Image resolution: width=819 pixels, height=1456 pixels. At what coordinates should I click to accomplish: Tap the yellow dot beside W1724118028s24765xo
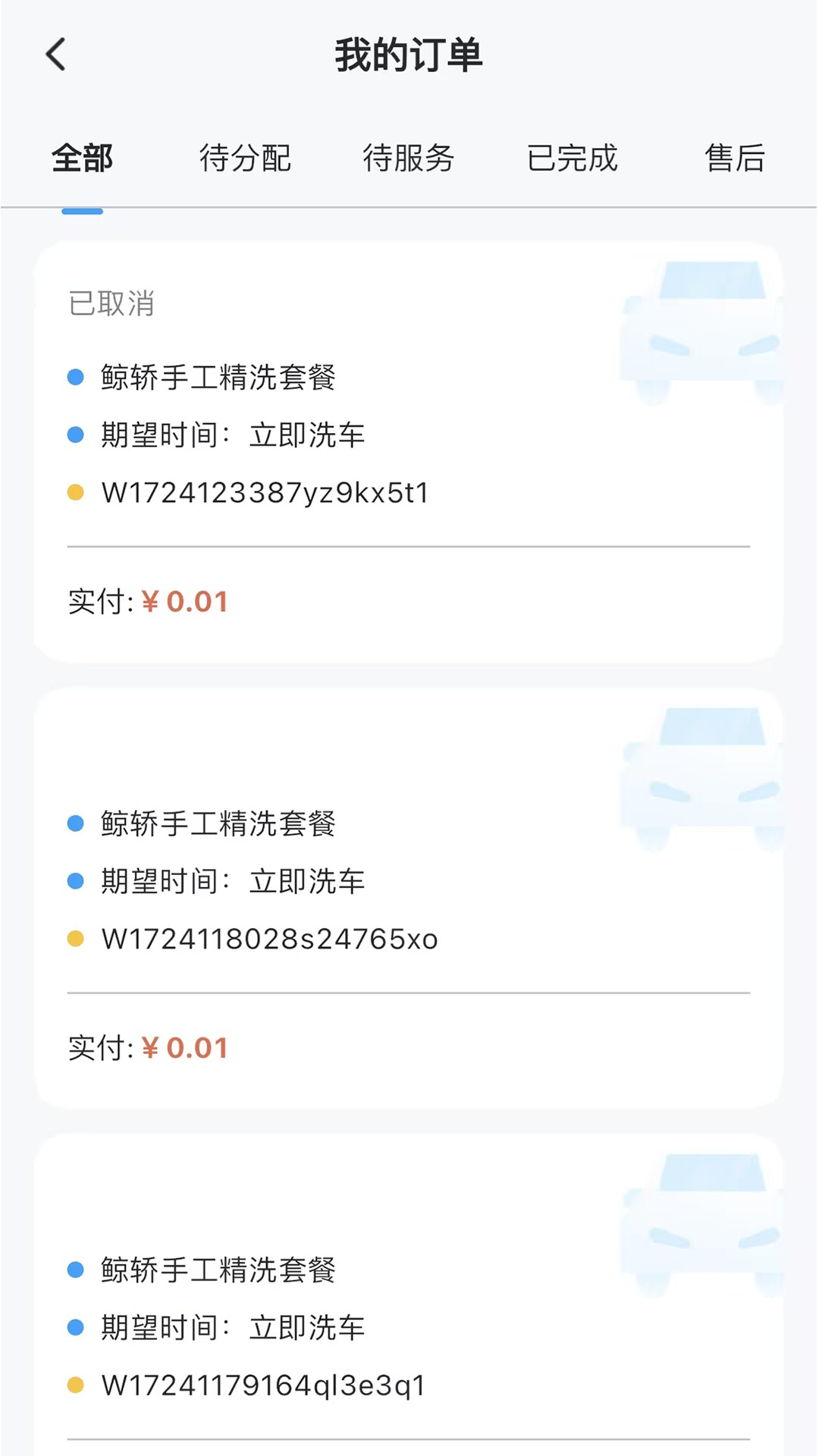[74, 938]
